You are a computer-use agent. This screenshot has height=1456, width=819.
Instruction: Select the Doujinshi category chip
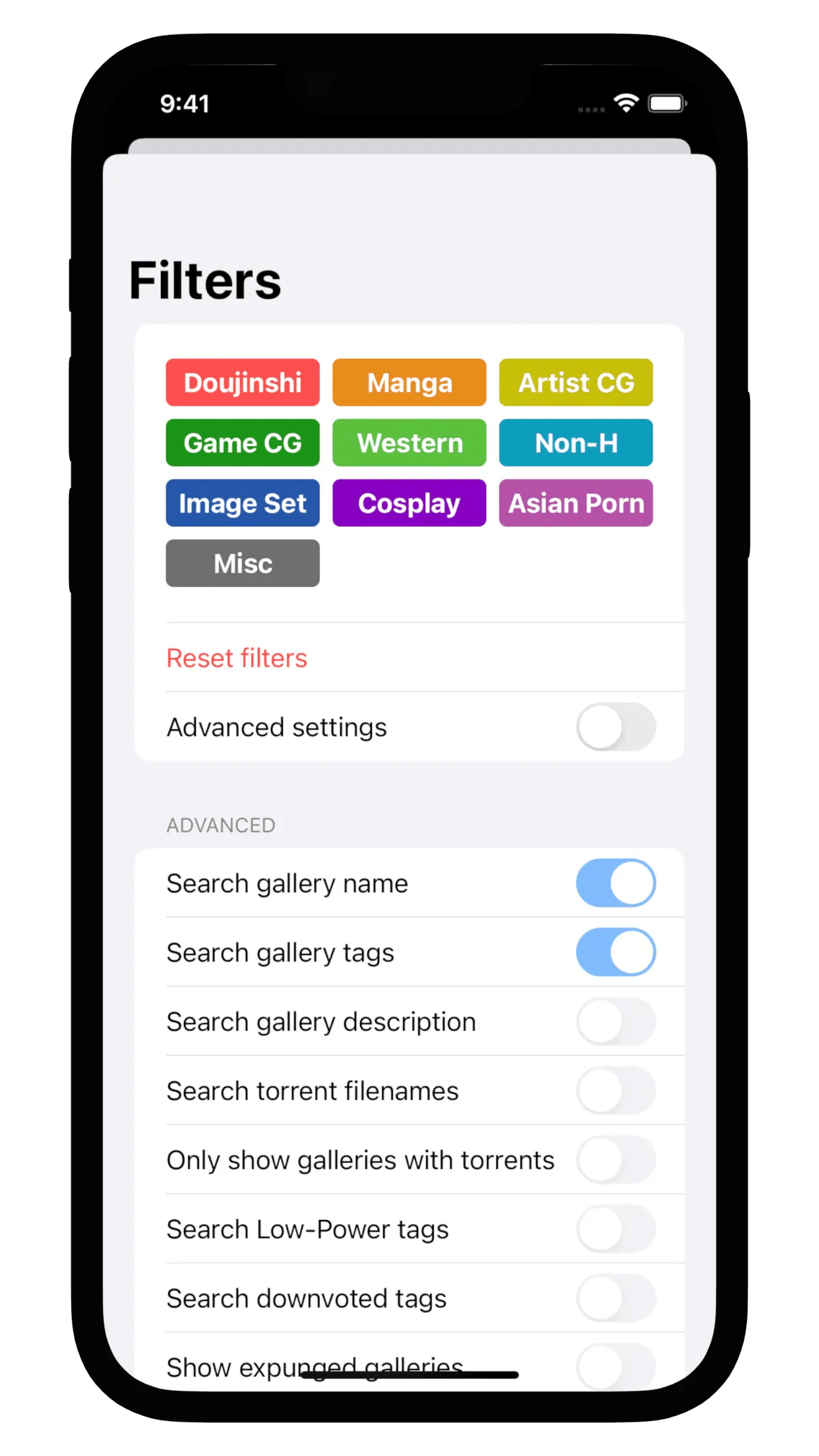coord(243,382)
